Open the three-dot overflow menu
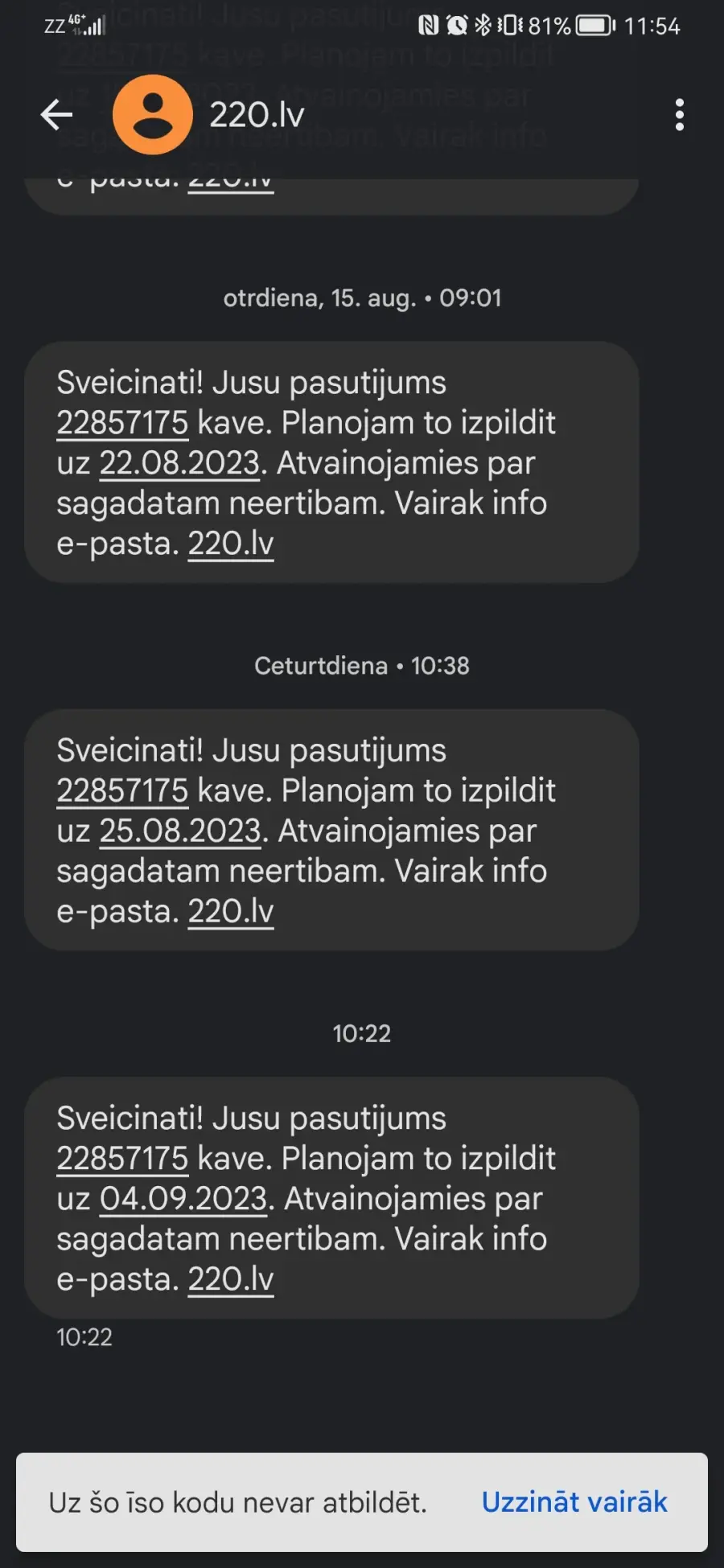The width and height of the screenshot is (724, 1568). (x=680, y=115)
